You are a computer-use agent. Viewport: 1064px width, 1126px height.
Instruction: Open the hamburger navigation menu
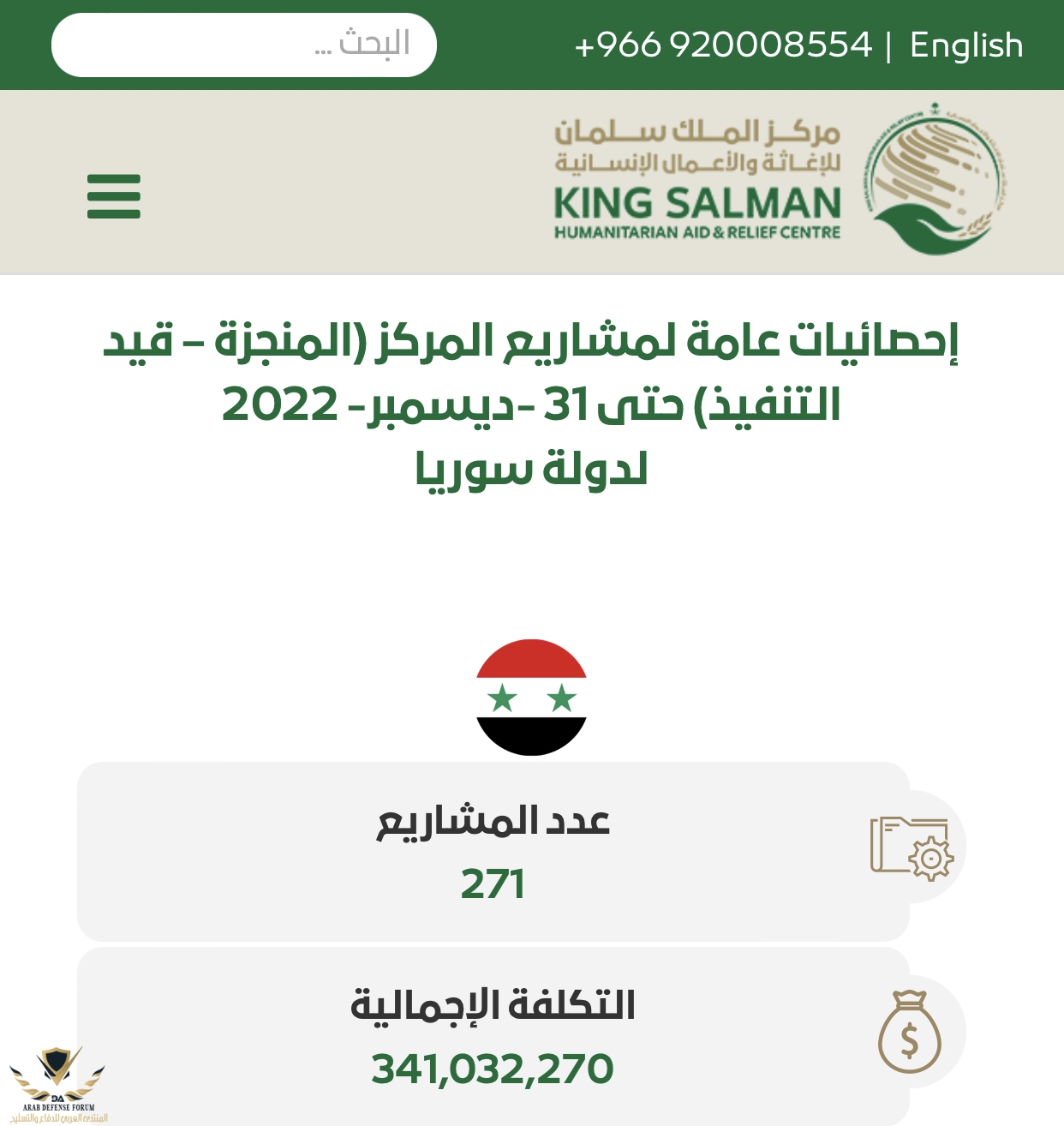click(x=114, y=196)
